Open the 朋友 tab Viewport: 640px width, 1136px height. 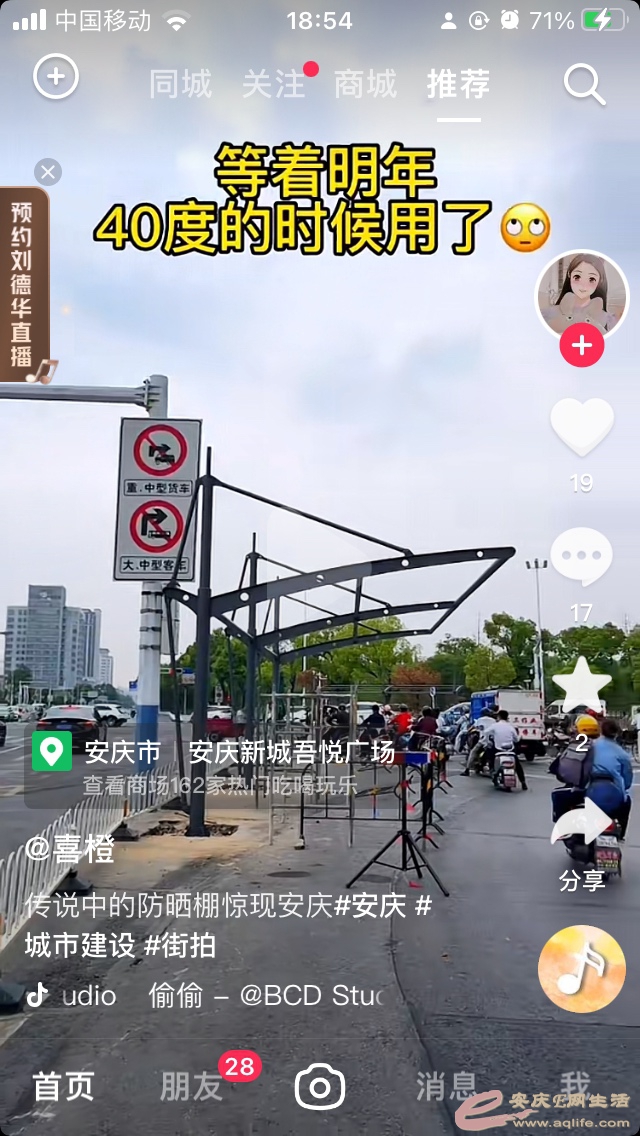(x=191, y=1087)
